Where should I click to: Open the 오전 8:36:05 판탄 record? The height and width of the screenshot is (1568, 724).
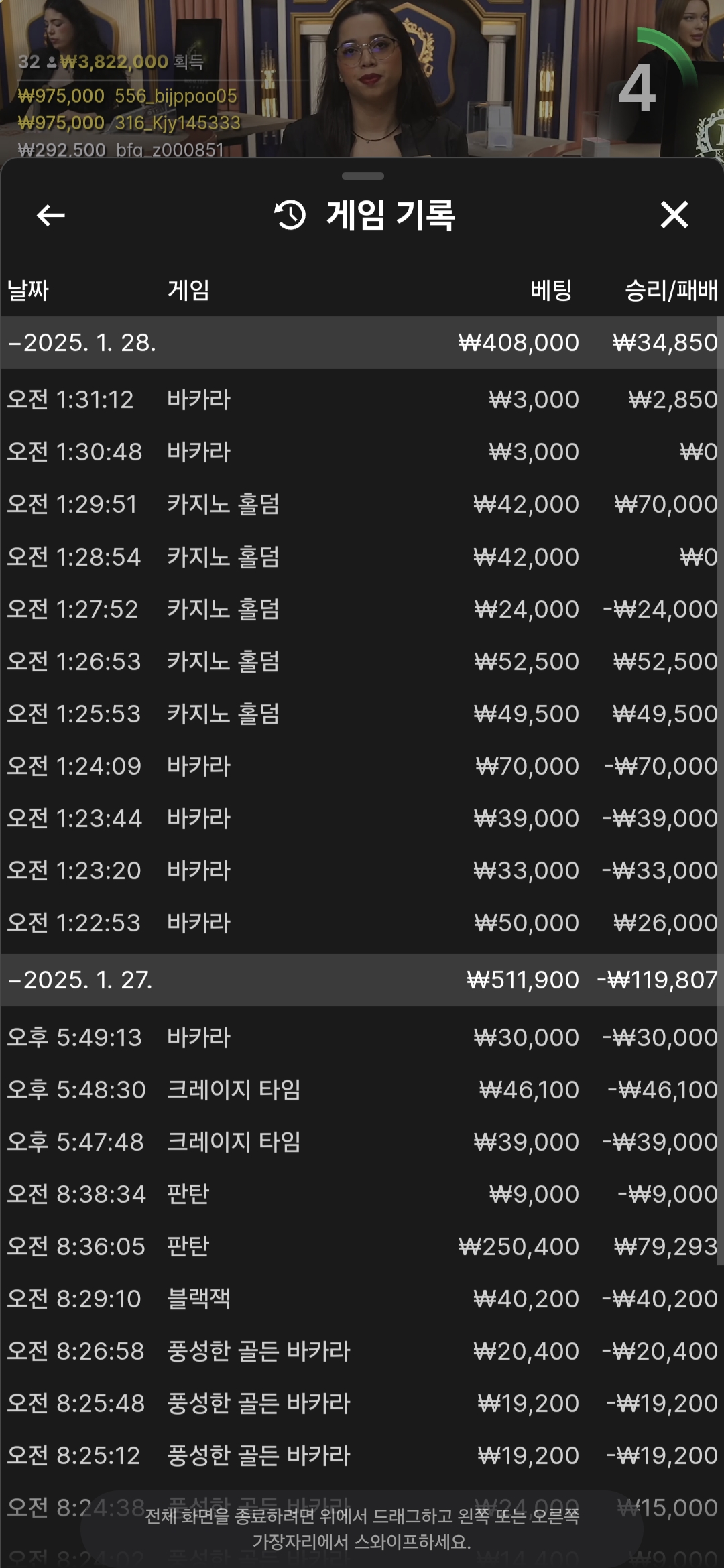pos(362,1246)
